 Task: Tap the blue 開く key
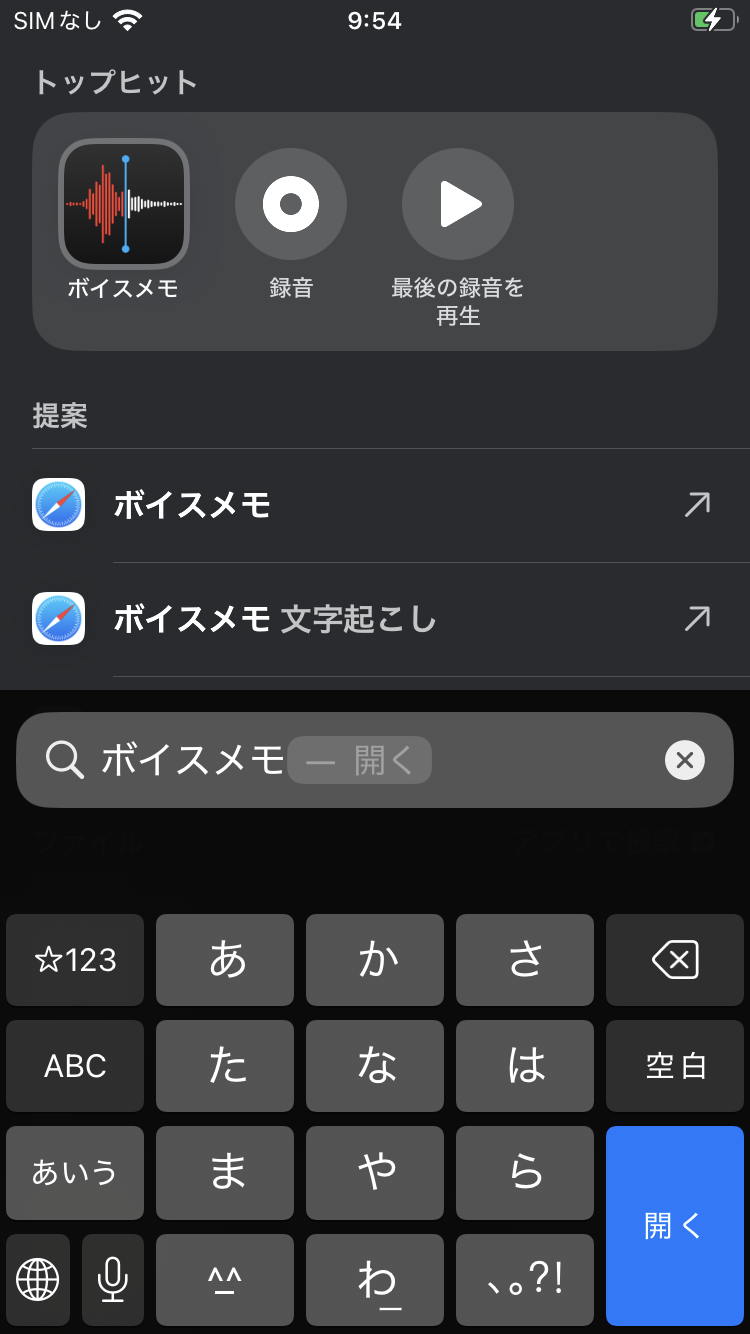675,1225
